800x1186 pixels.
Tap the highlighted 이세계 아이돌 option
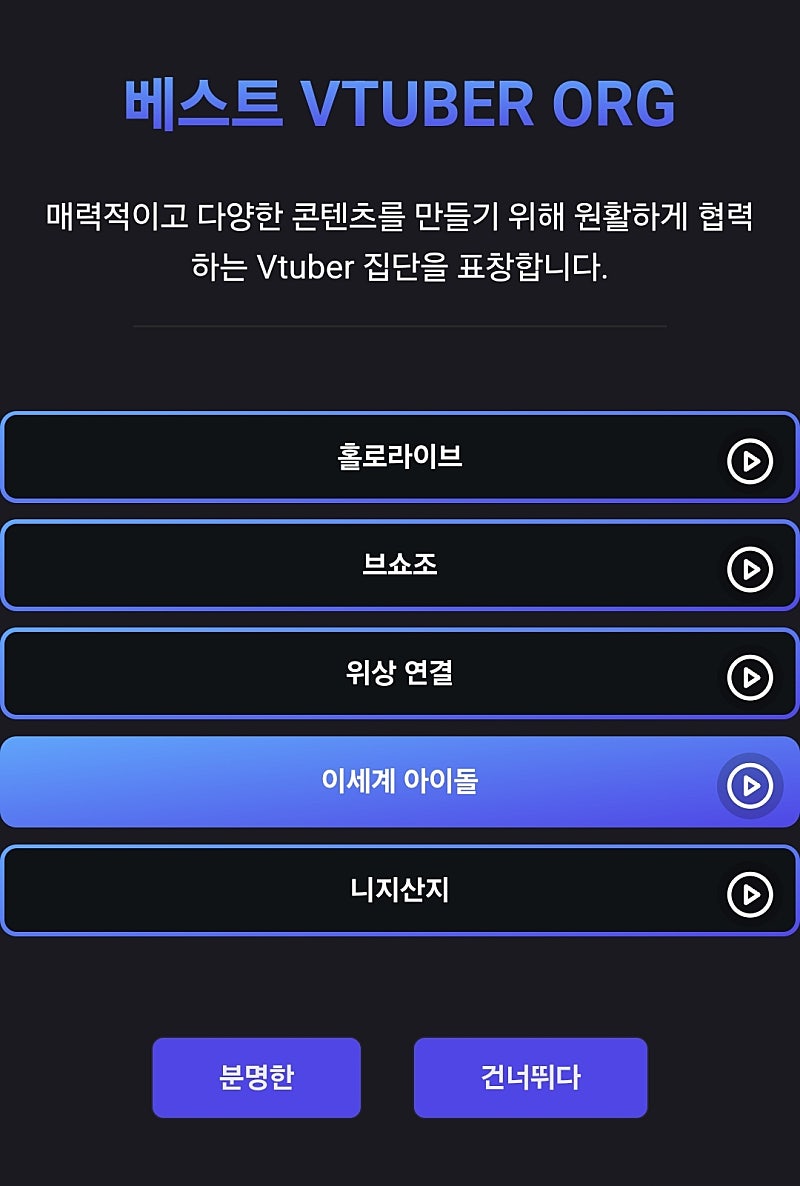pos(399,781)
